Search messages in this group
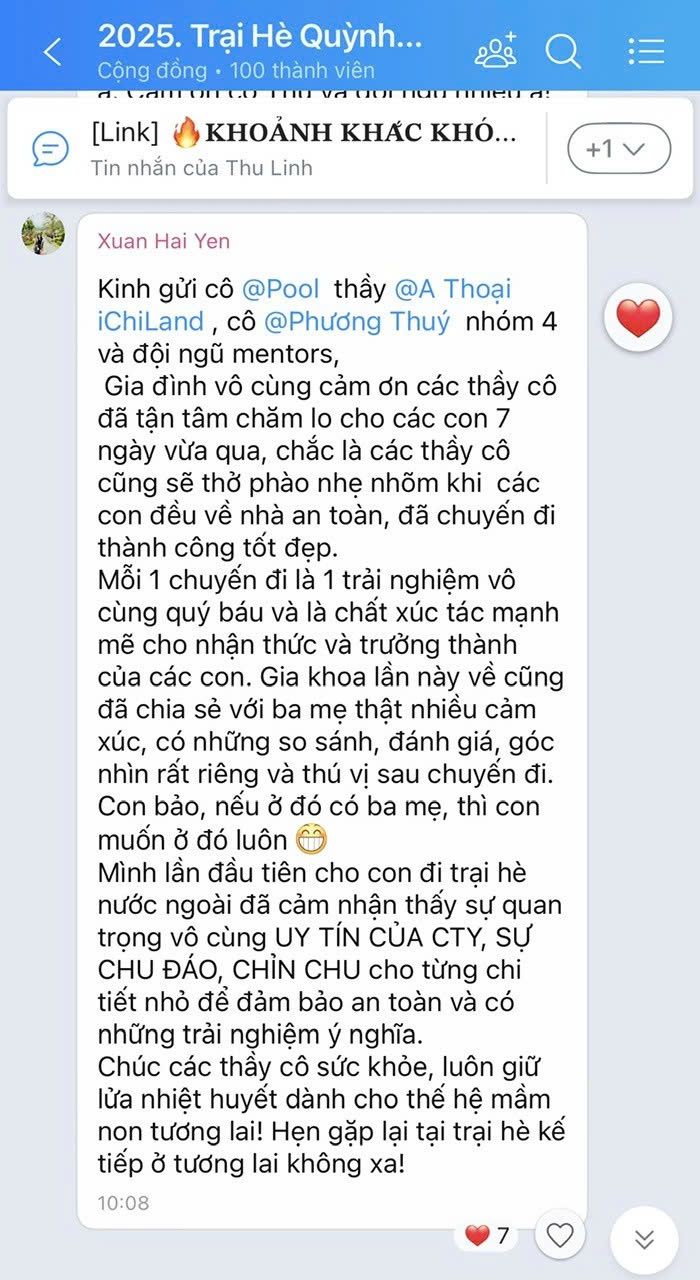This screenshot has width=700, height=1280. (563, 50)
